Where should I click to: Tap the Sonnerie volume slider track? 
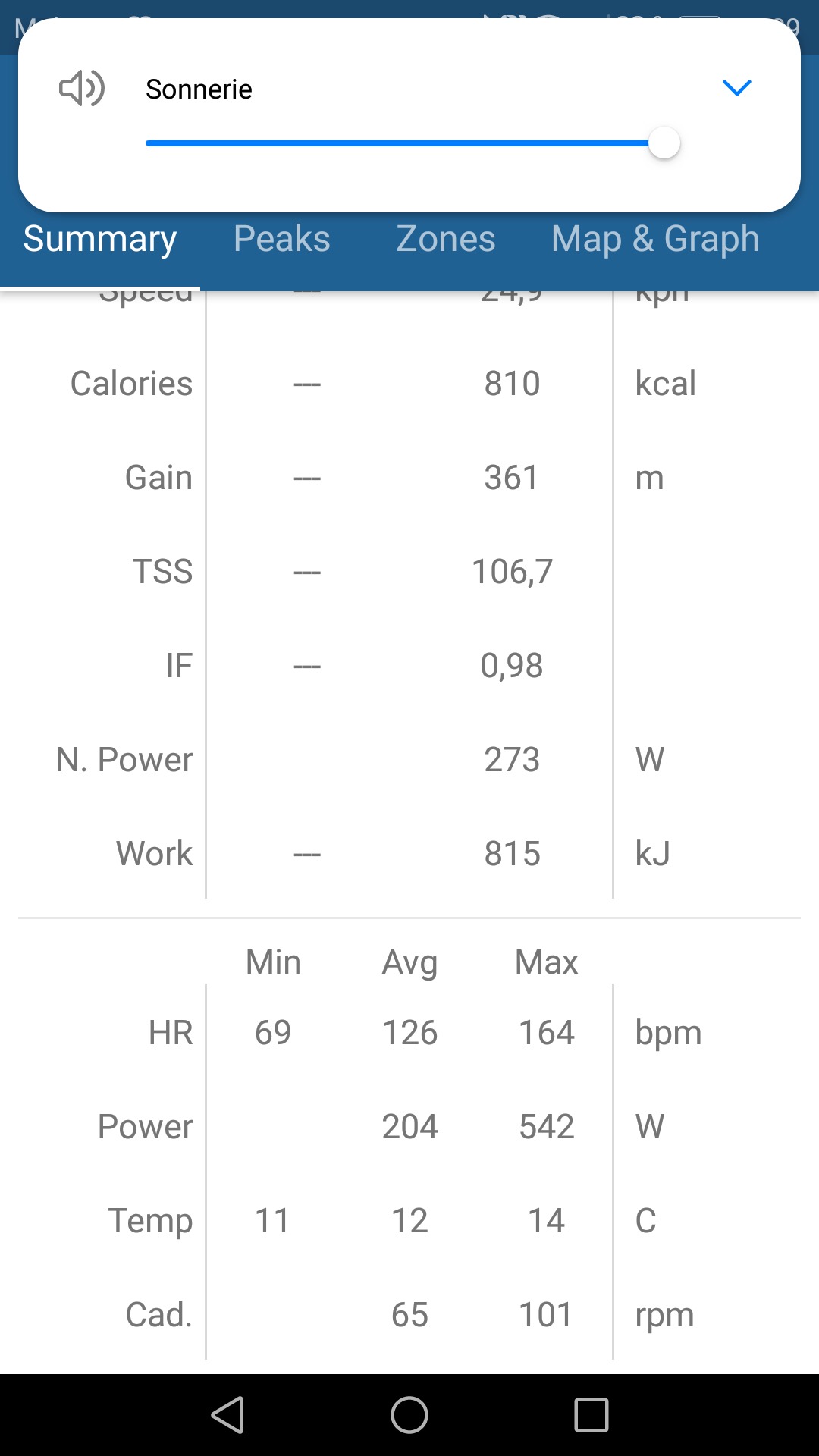413,143
